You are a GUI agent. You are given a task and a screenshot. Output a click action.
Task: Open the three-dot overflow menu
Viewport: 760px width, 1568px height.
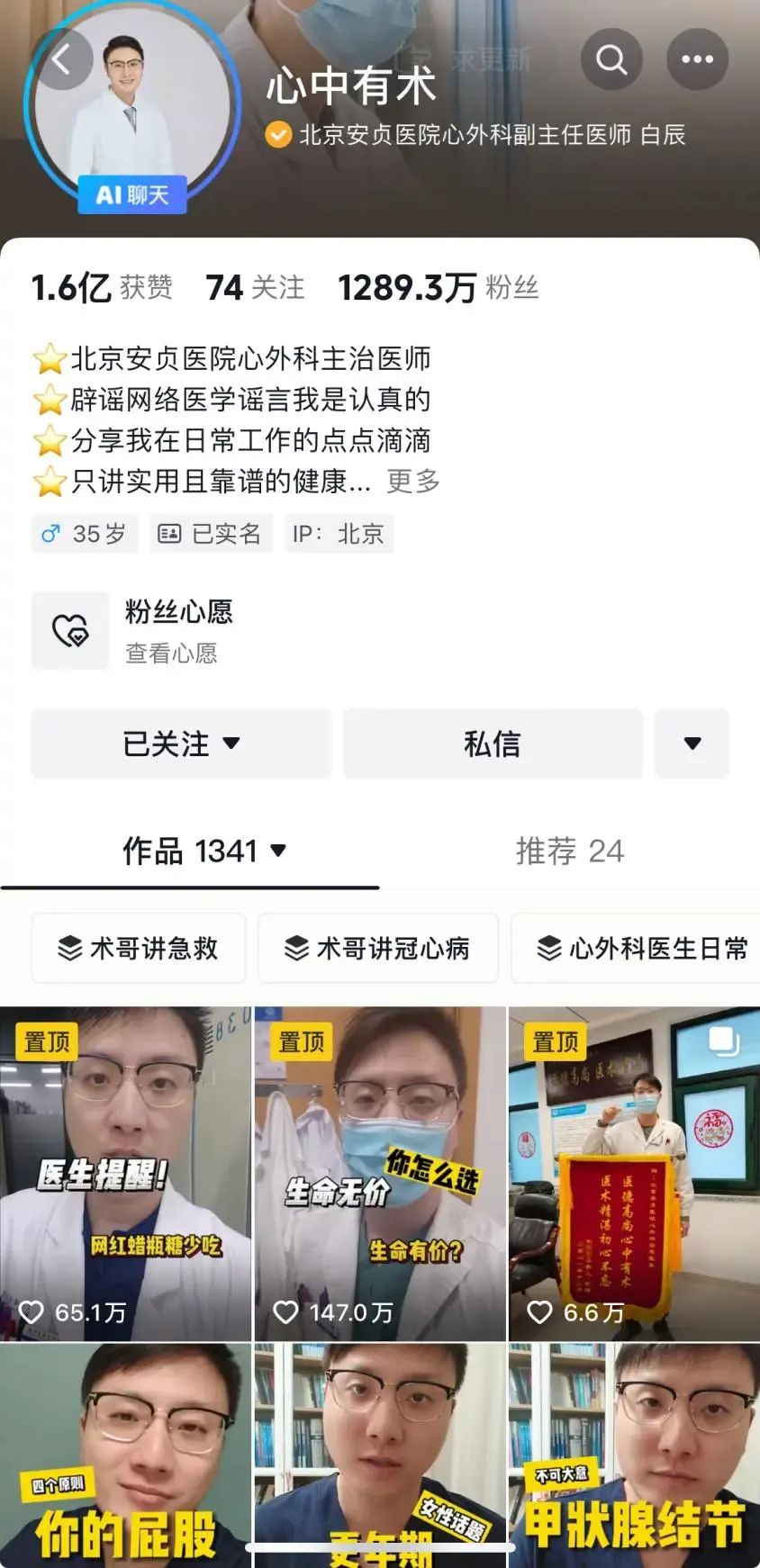point(697,59)
